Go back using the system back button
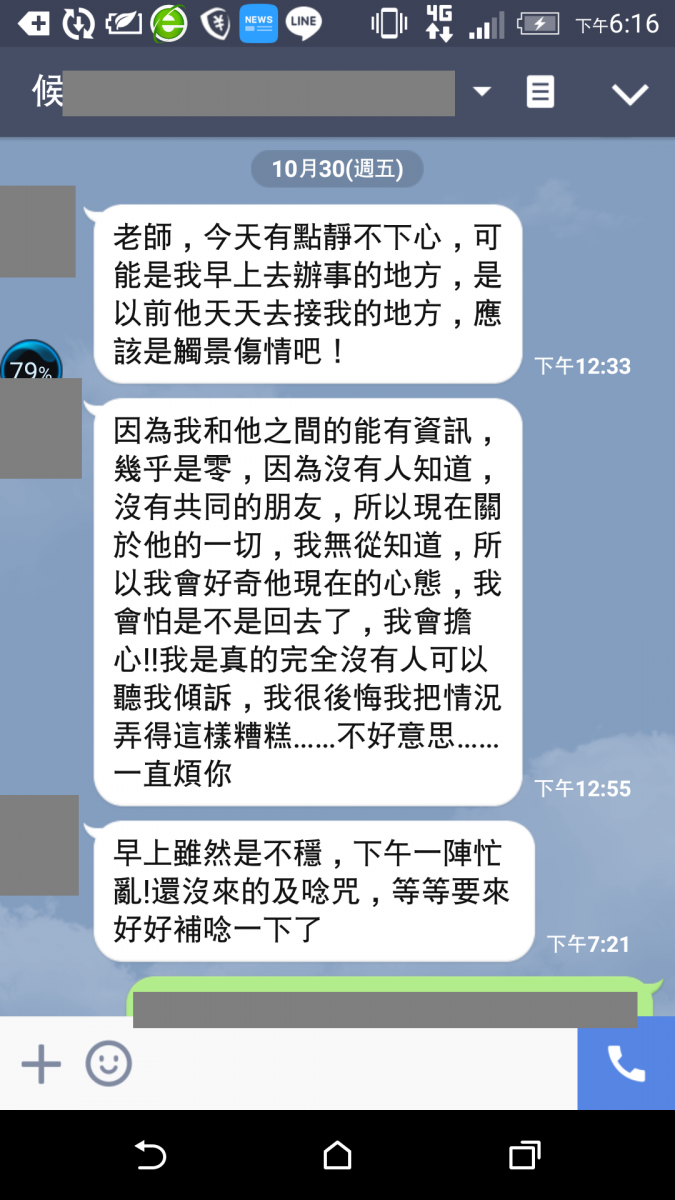Viewport: 675px width, 1200px height. 150,1156
